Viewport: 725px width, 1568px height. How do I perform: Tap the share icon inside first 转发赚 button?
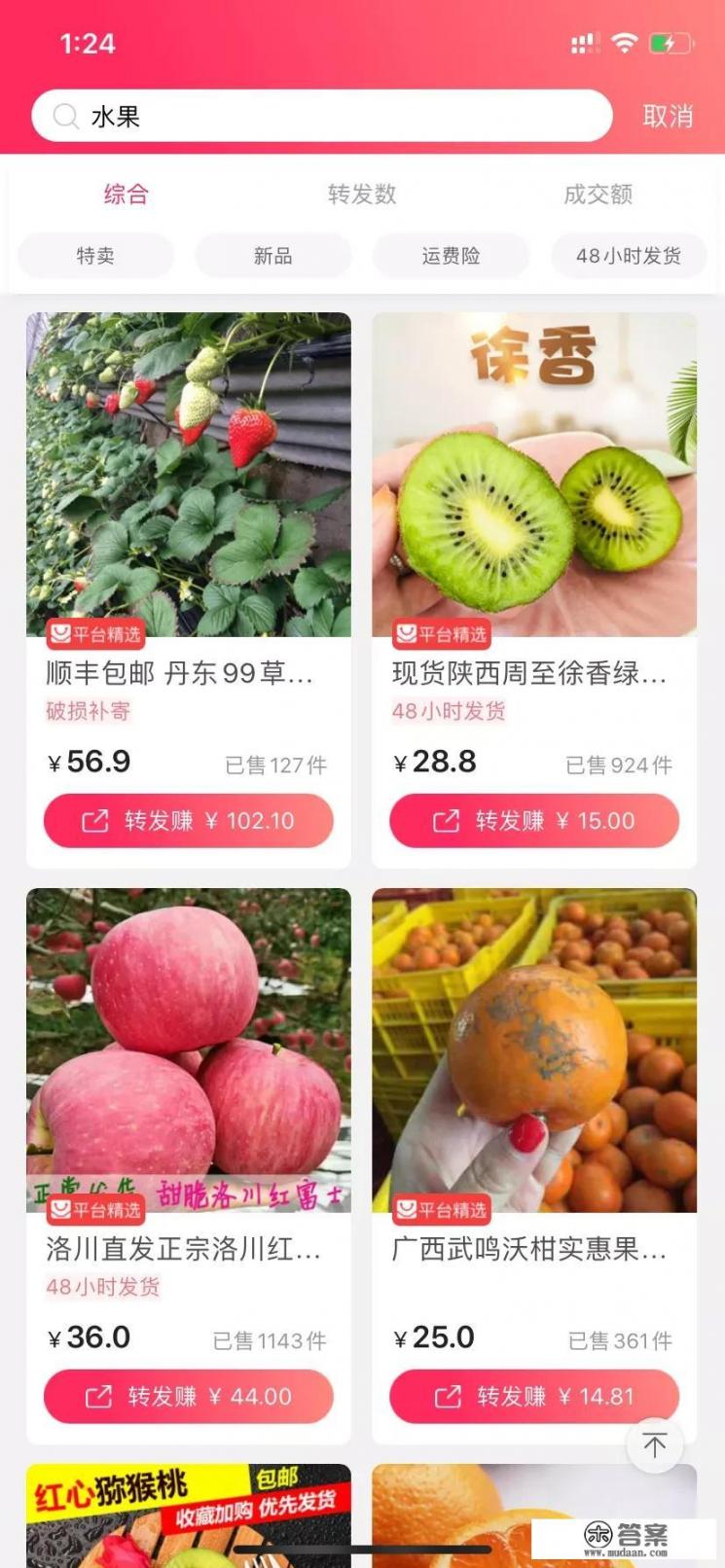click(x=93, y=820)
